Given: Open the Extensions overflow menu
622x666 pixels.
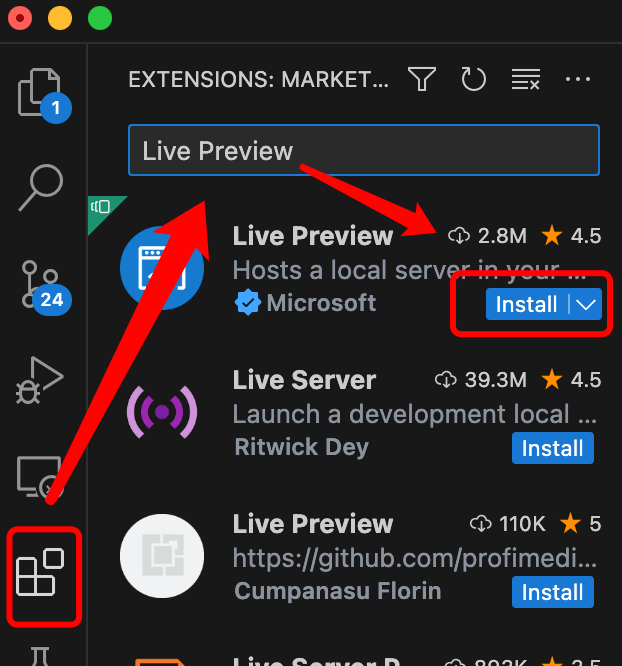Looking at the screenshot, I should click(578, 79).
